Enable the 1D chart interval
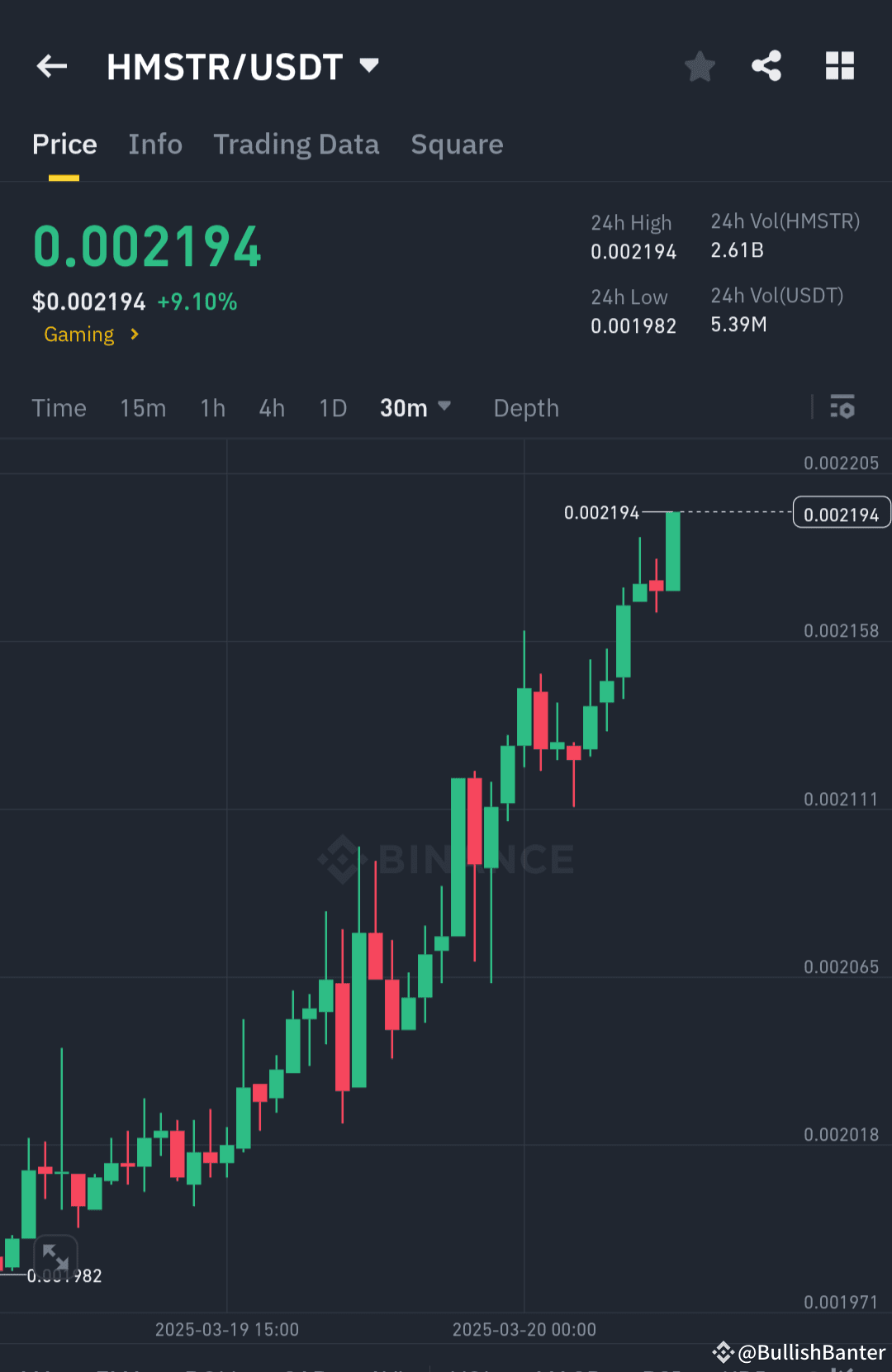 pyautogui.click(x=332, y=407)
